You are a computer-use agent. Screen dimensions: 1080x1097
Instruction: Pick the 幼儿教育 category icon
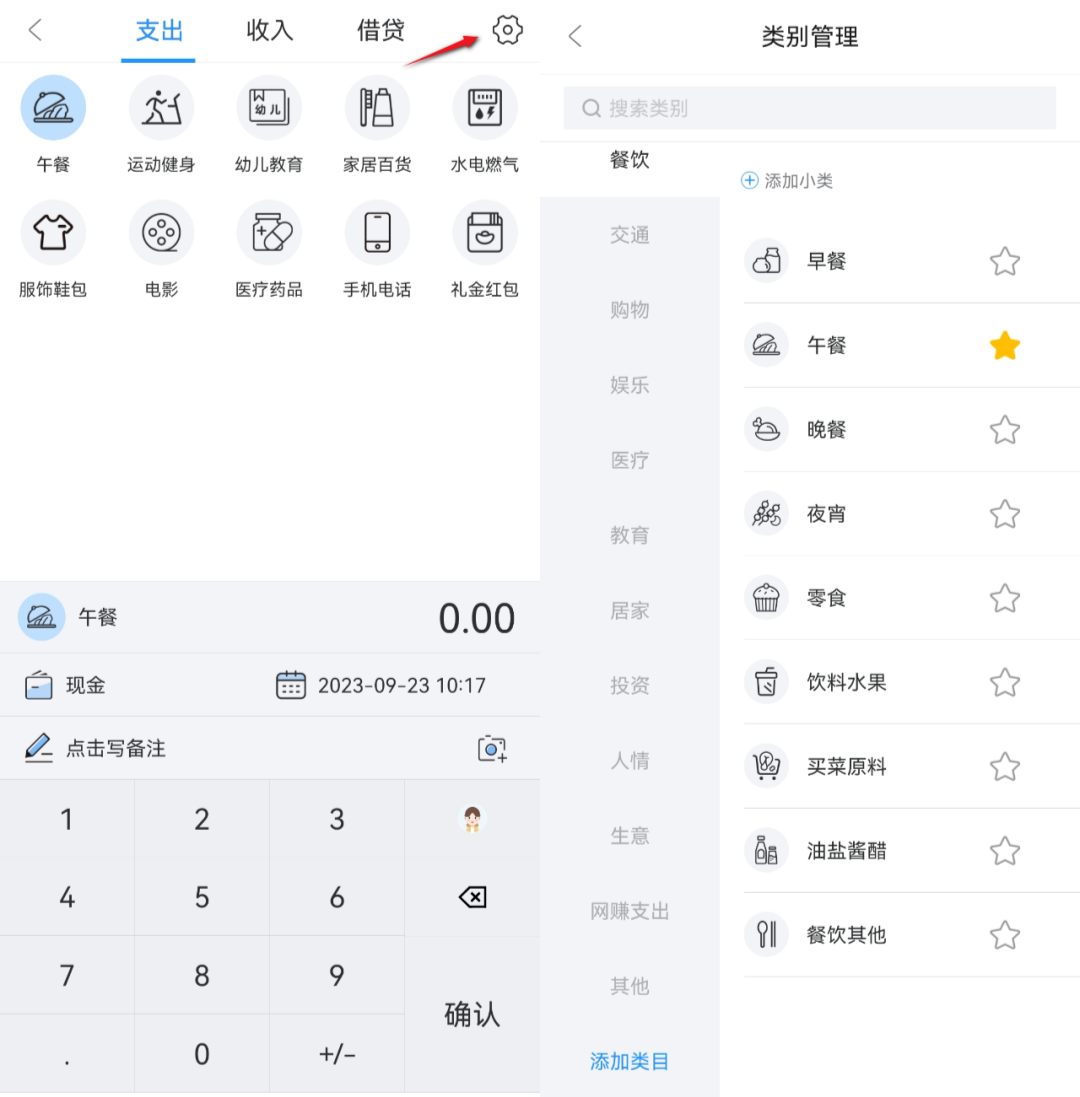coord(269,107)
